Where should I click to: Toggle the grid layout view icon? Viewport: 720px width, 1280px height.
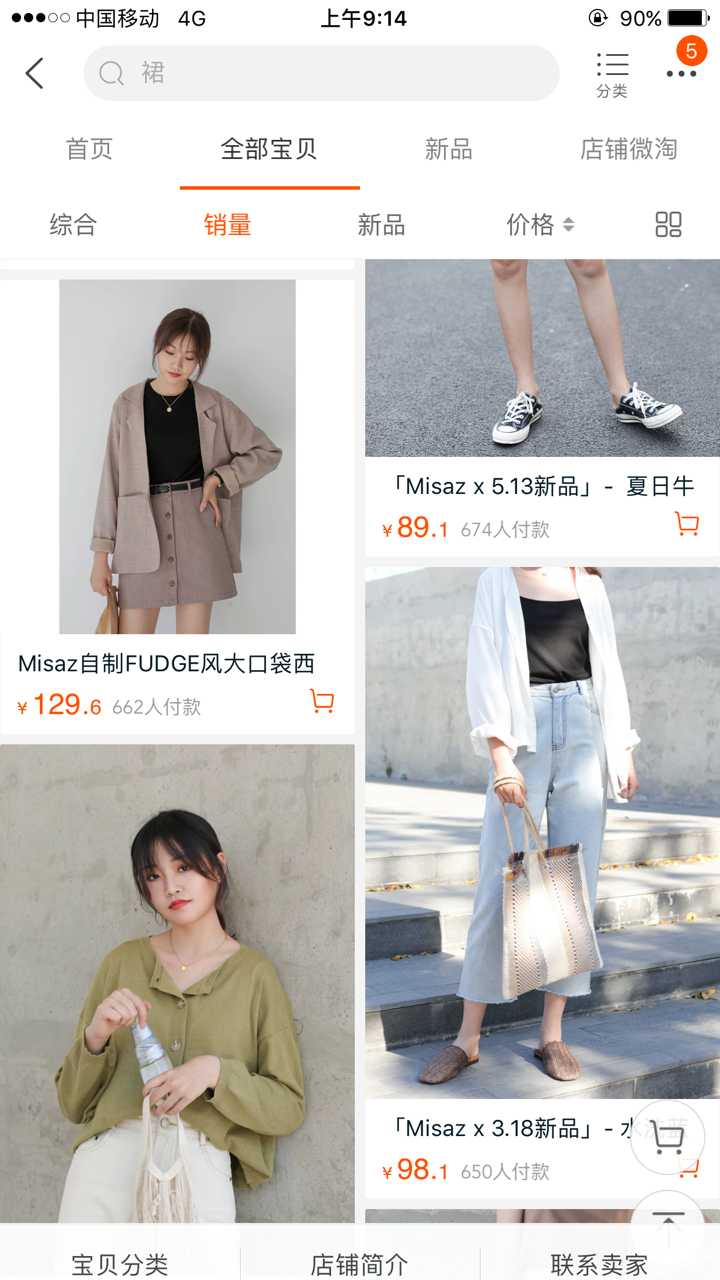pyautogui.click(x=668, y=225)
